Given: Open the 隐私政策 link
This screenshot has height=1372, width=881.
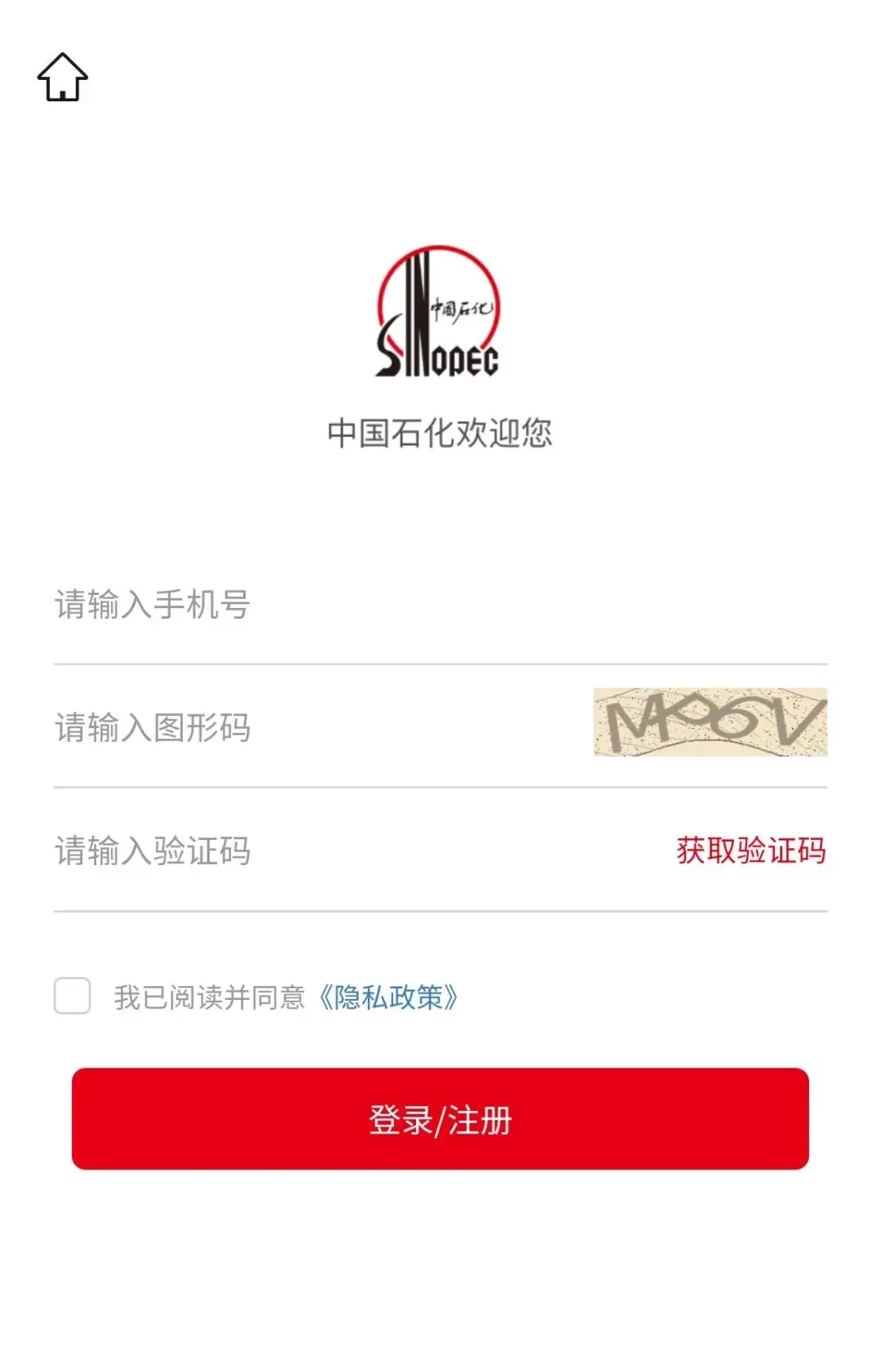Looking at the screenshot, I should (x=388, y=997).
